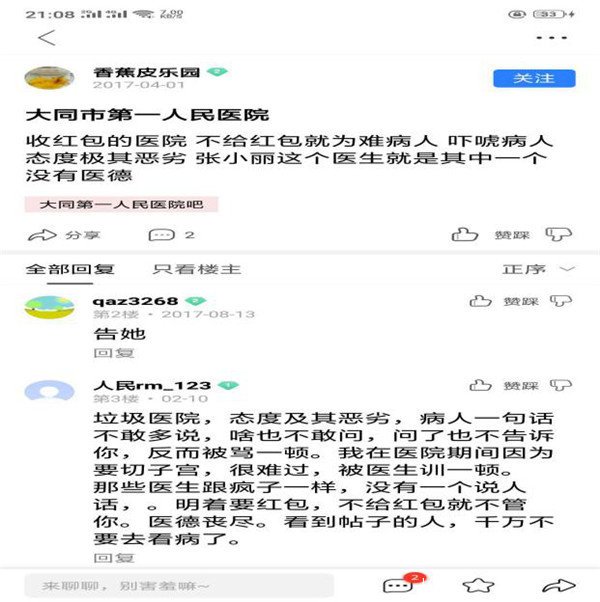Open the 大同第一人民医院吧 forum tag

point(121,204)
